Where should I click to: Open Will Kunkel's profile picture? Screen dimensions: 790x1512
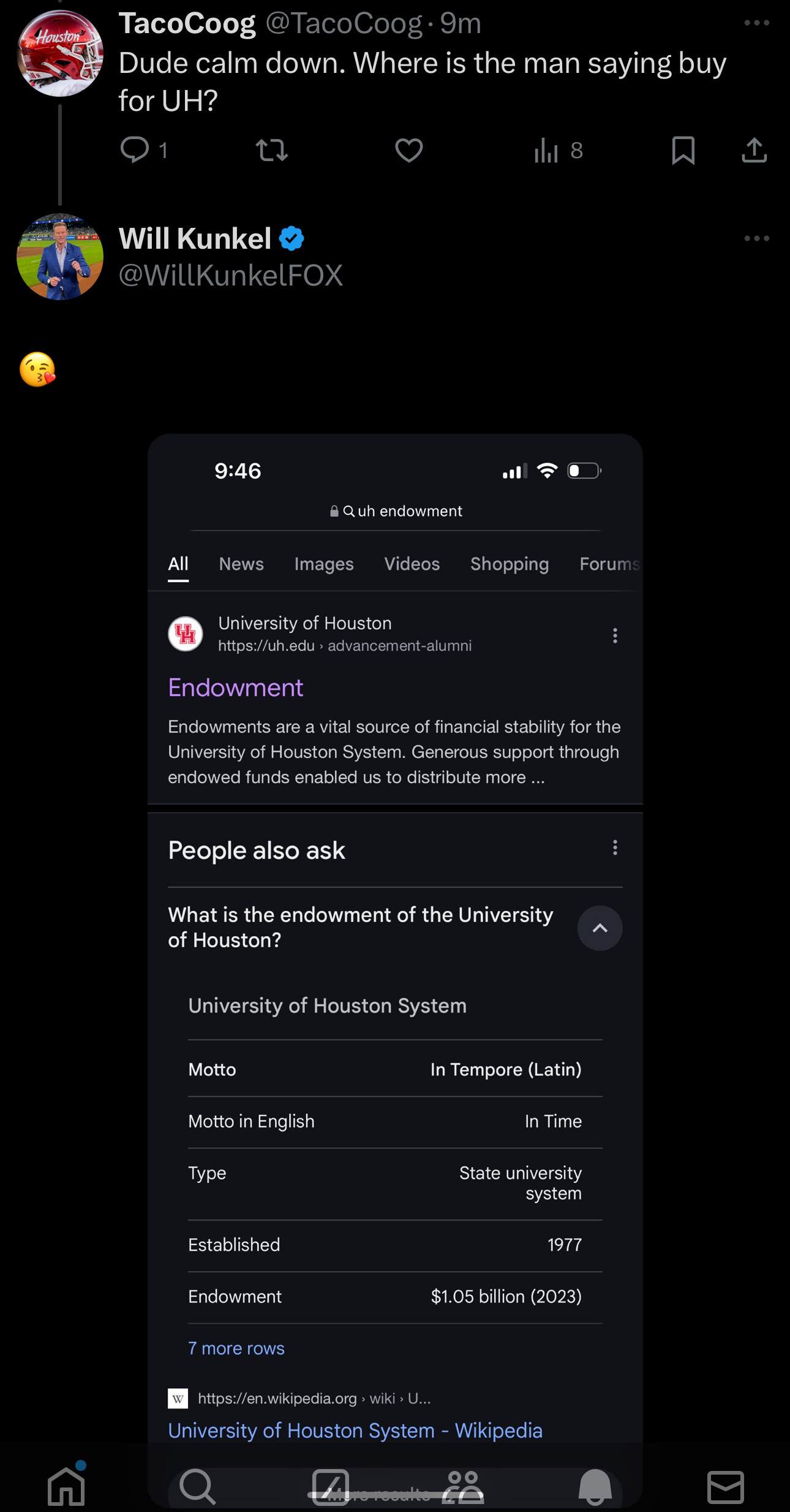[60, 257]
